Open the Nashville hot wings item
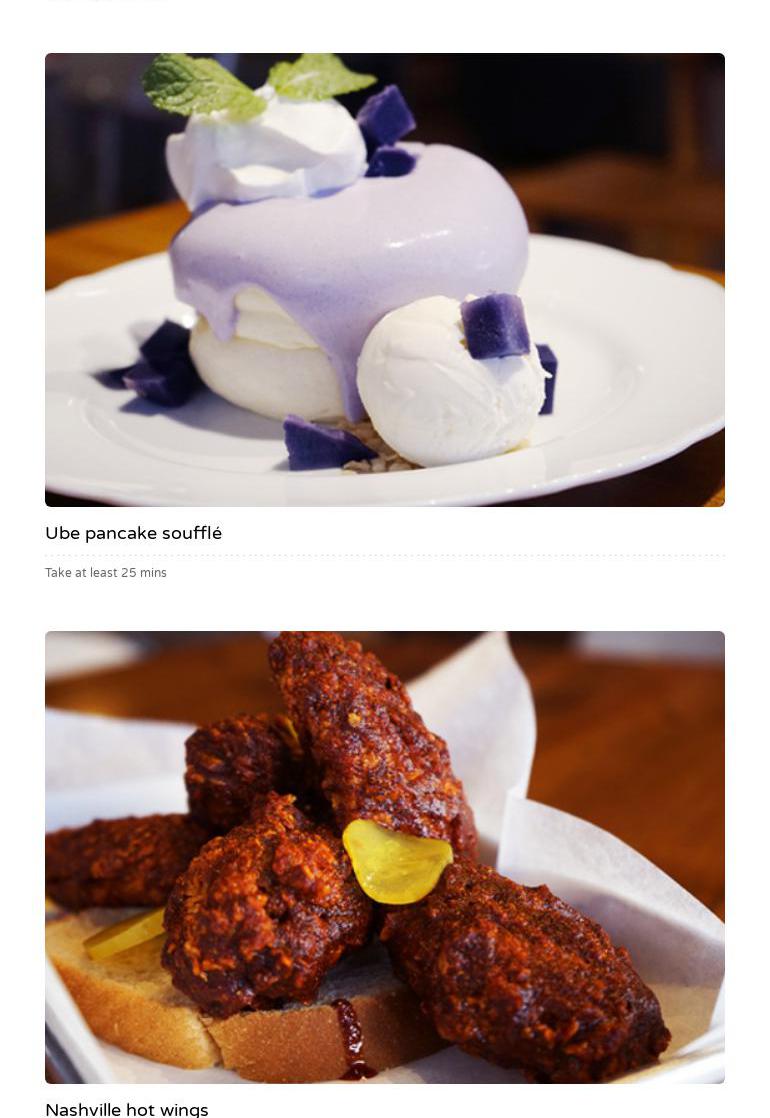The height and width of the screenshot is (1118, 770). click(x=127, y=1108)
